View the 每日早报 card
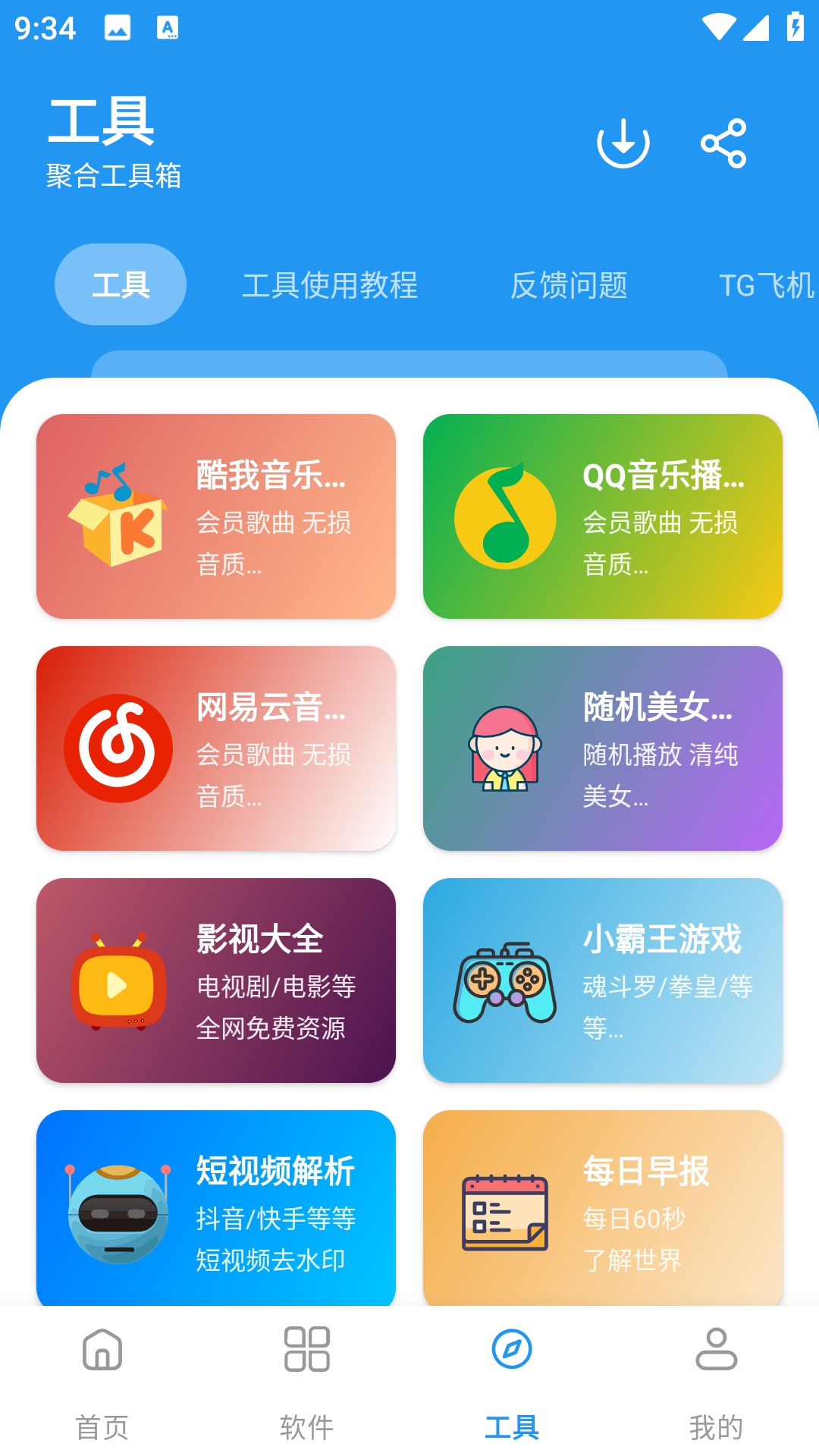This screenshot has width=819, height=1456. (603, 1210)
